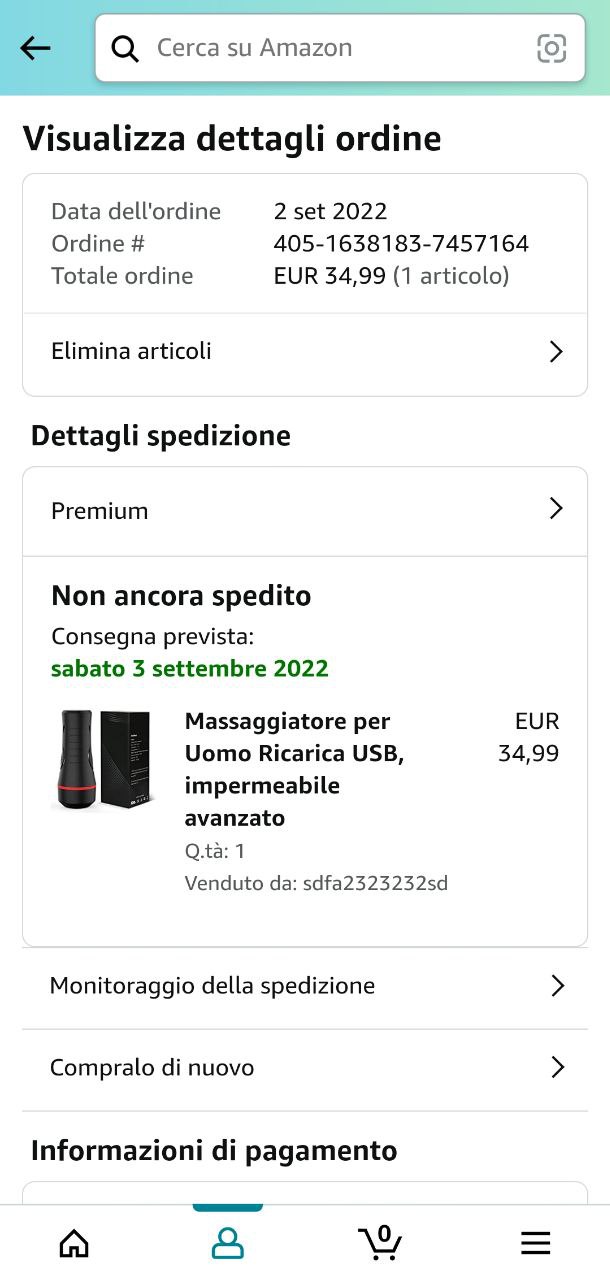Open Monitoraggio della spedizione
610x1280 pixels.
pyautogui.click(x=304, y=986)
